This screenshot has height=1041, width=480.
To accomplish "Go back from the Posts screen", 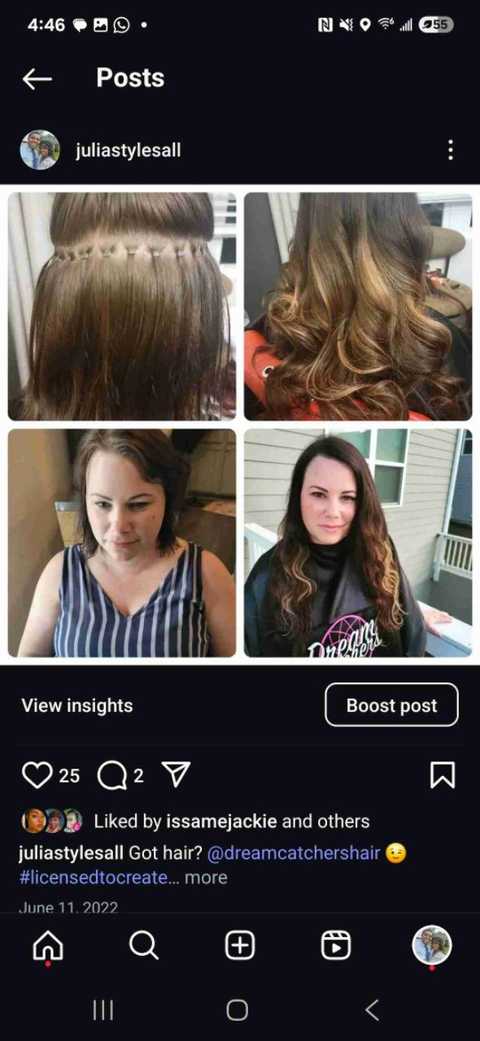I will tap(37, 80).
